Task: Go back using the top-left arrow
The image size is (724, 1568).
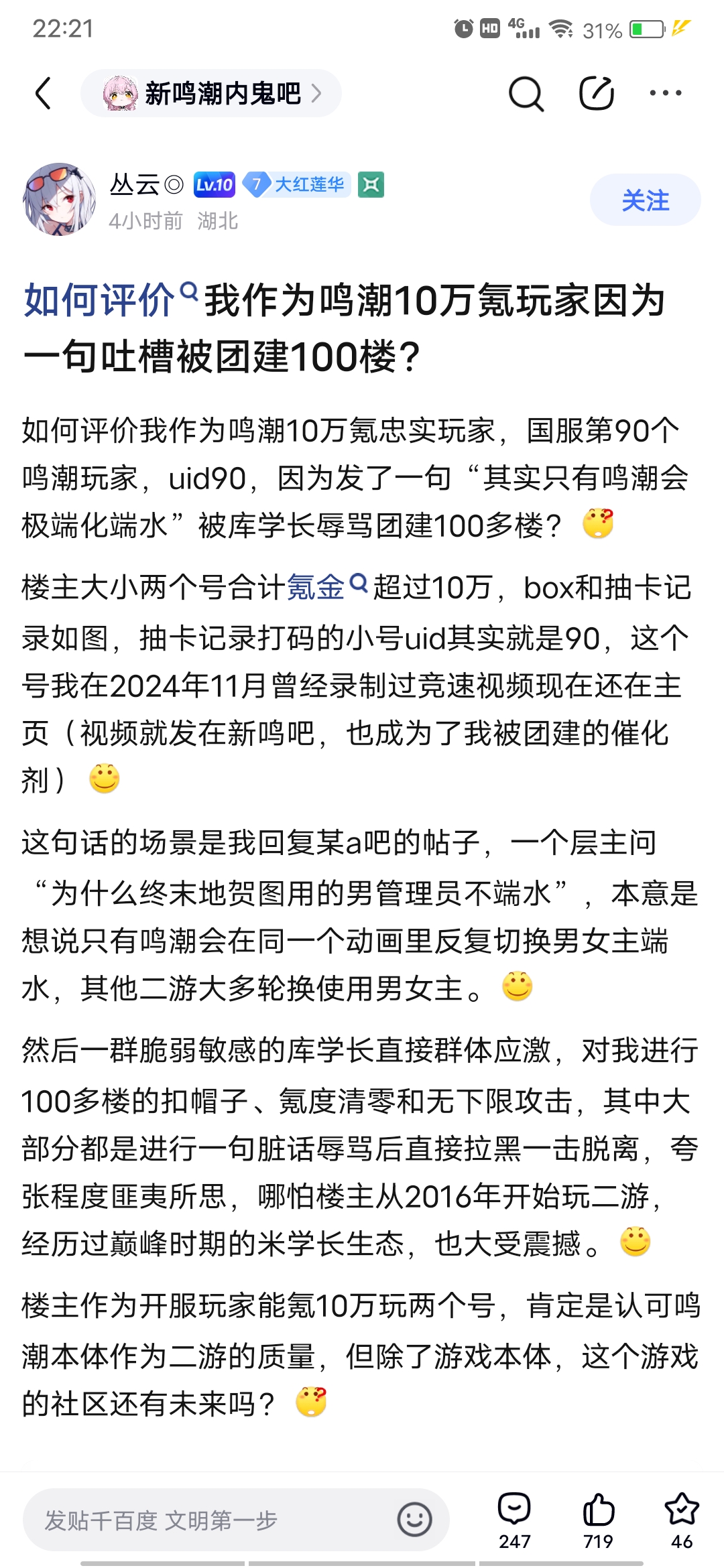Action: [x=44, y=93]
